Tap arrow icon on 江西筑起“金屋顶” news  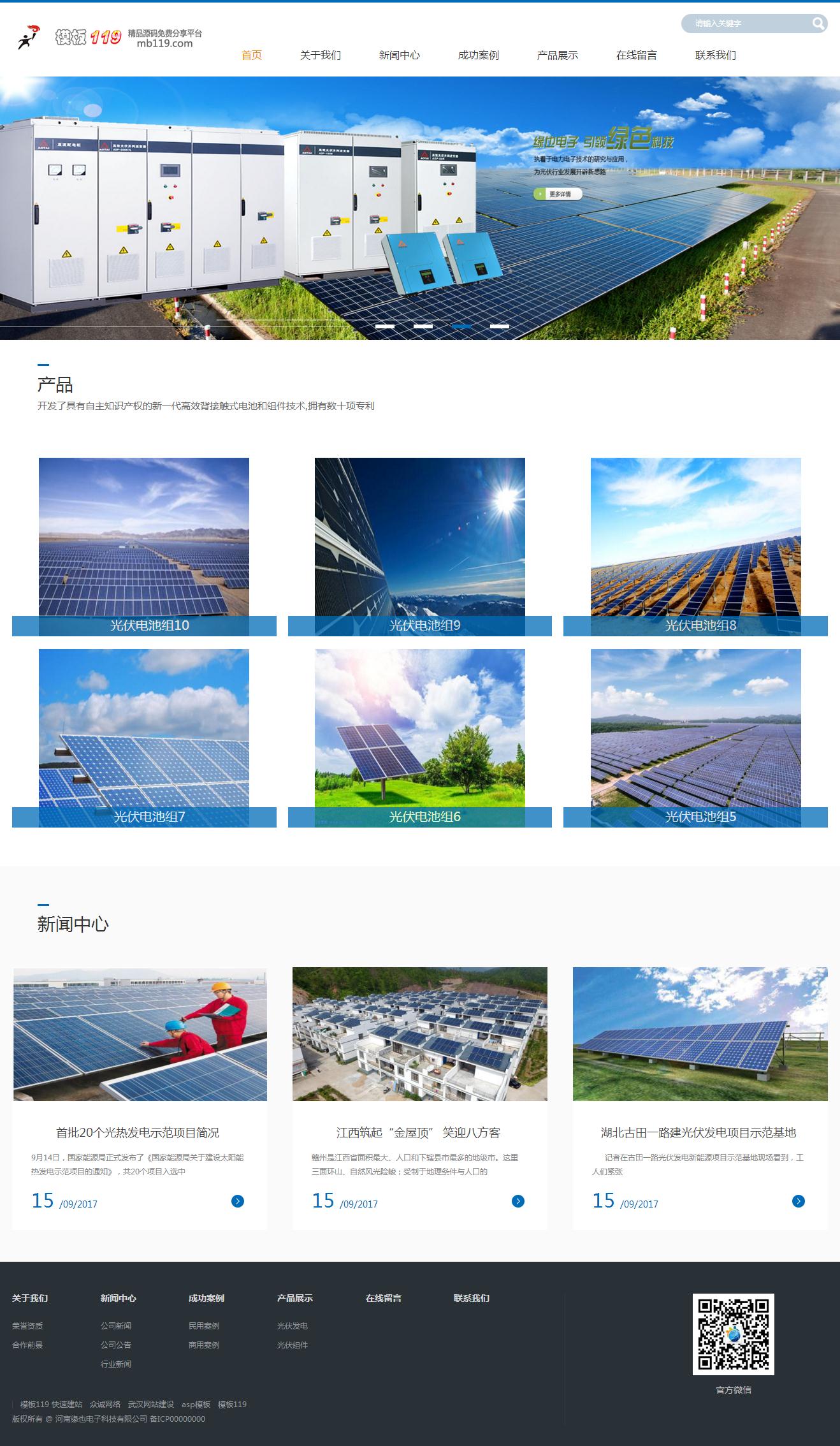[518, 1201]
